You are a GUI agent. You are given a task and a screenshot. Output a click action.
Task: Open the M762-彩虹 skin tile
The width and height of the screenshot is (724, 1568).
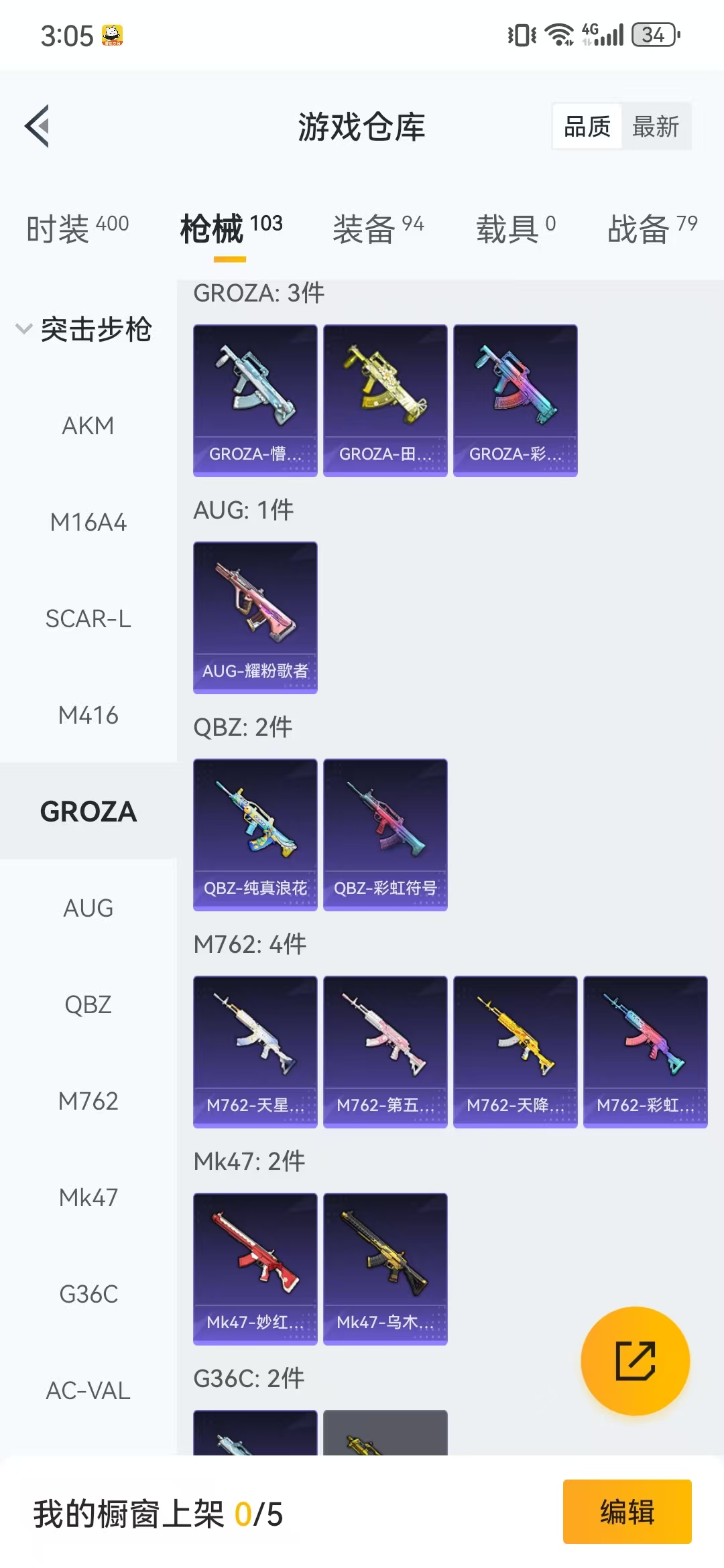(x=645, y=1051)
